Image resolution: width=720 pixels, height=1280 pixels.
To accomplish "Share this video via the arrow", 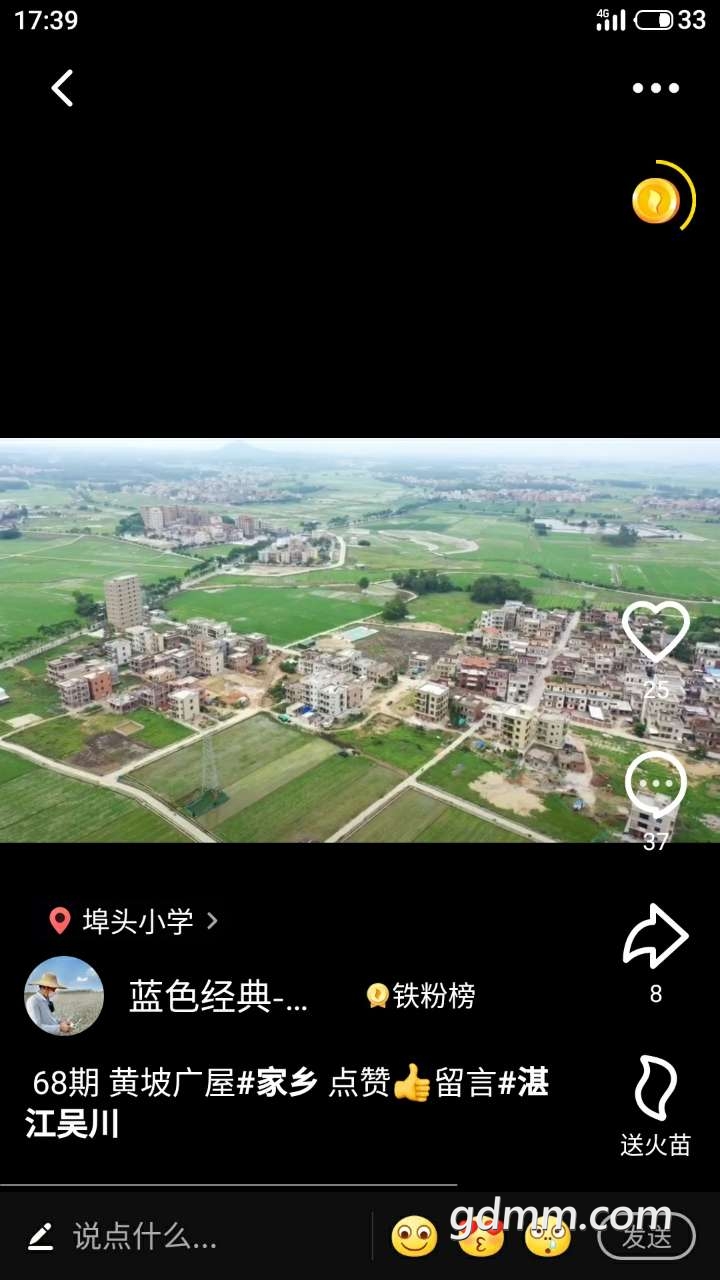I will click(x=656, y=937).
